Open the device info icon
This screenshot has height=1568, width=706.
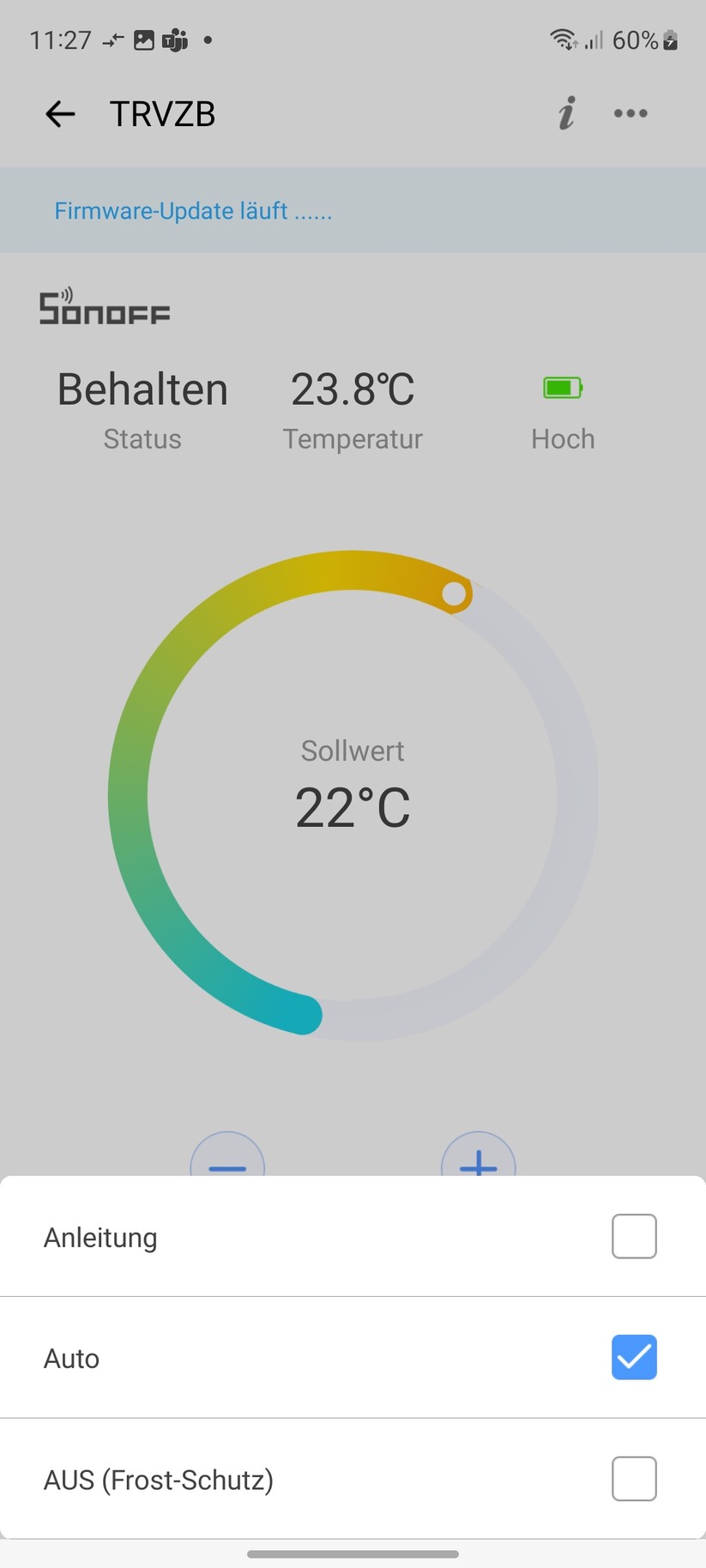[x=566, y=113]
